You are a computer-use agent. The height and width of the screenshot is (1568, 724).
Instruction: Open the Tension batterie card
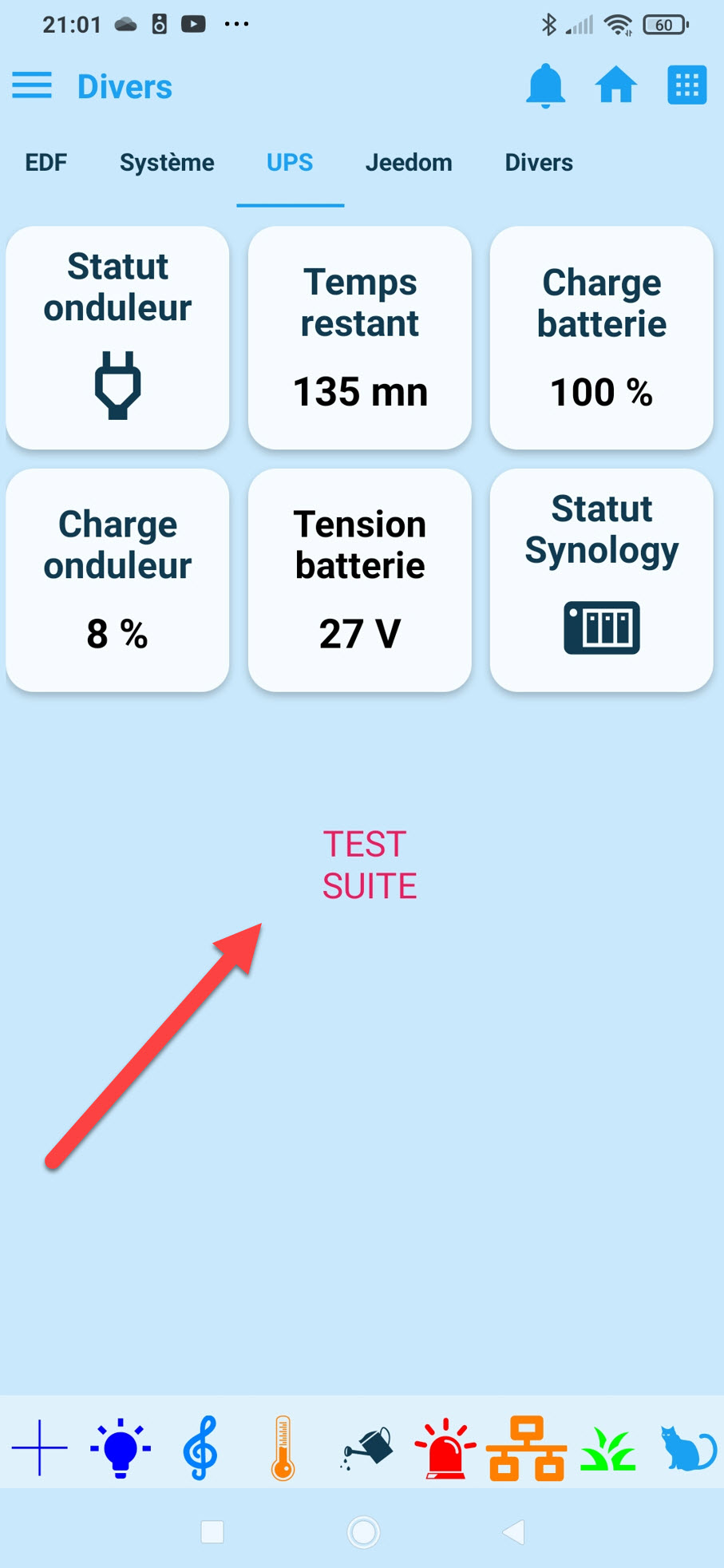360,580
